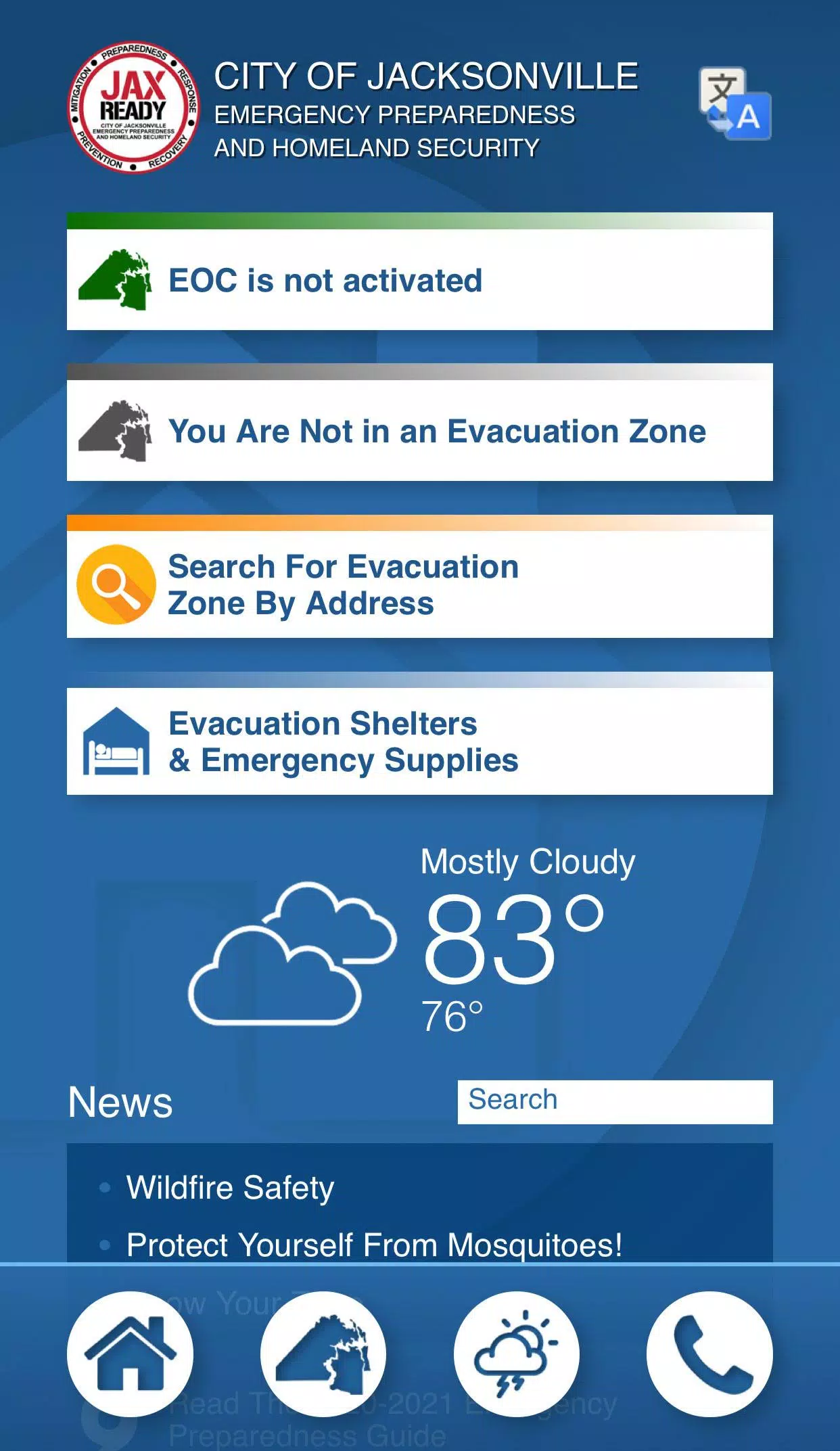Select the Mostly Cloudy weather label

tap(528, 860)
